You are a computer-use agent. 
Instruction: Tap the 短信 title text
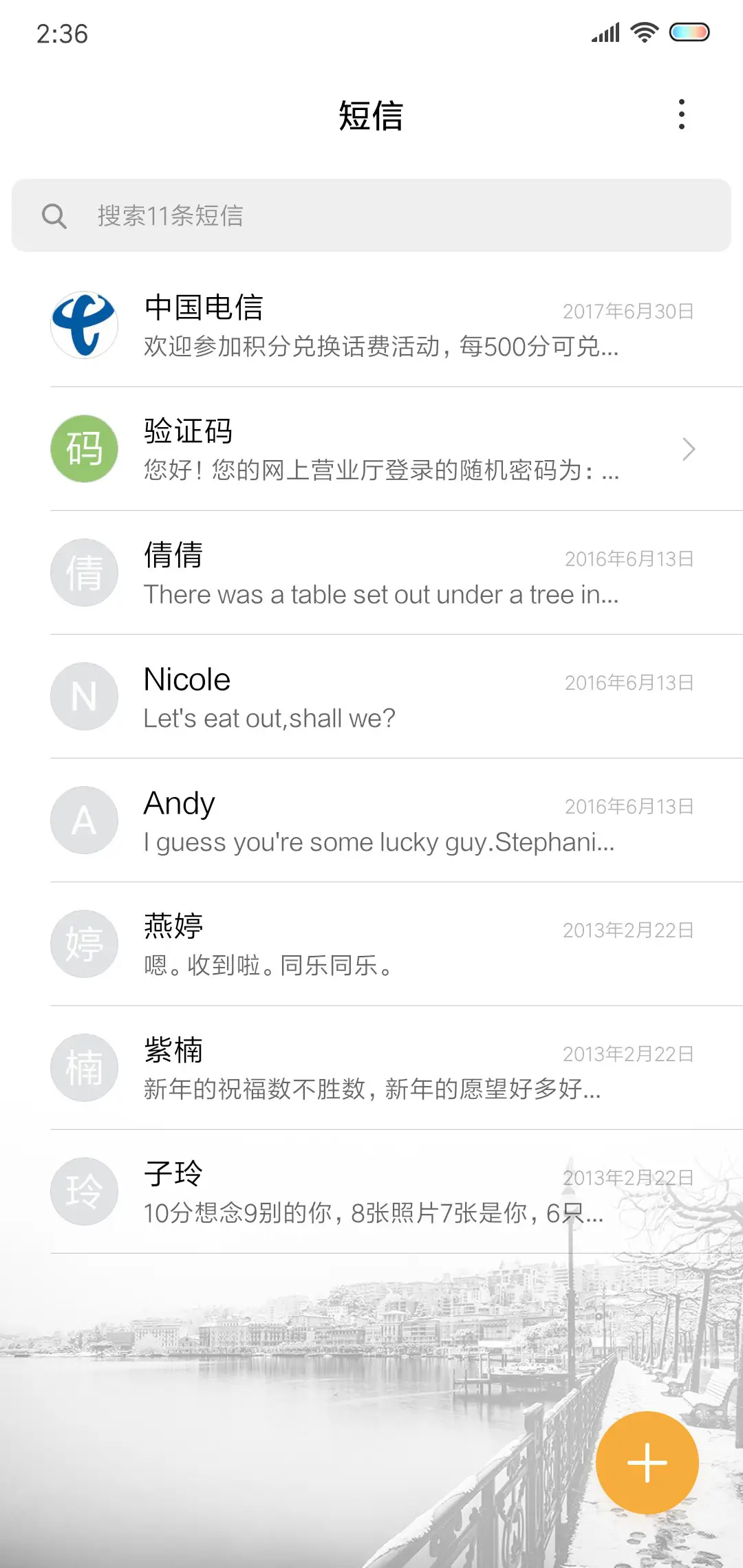click(x=370, y=117)
